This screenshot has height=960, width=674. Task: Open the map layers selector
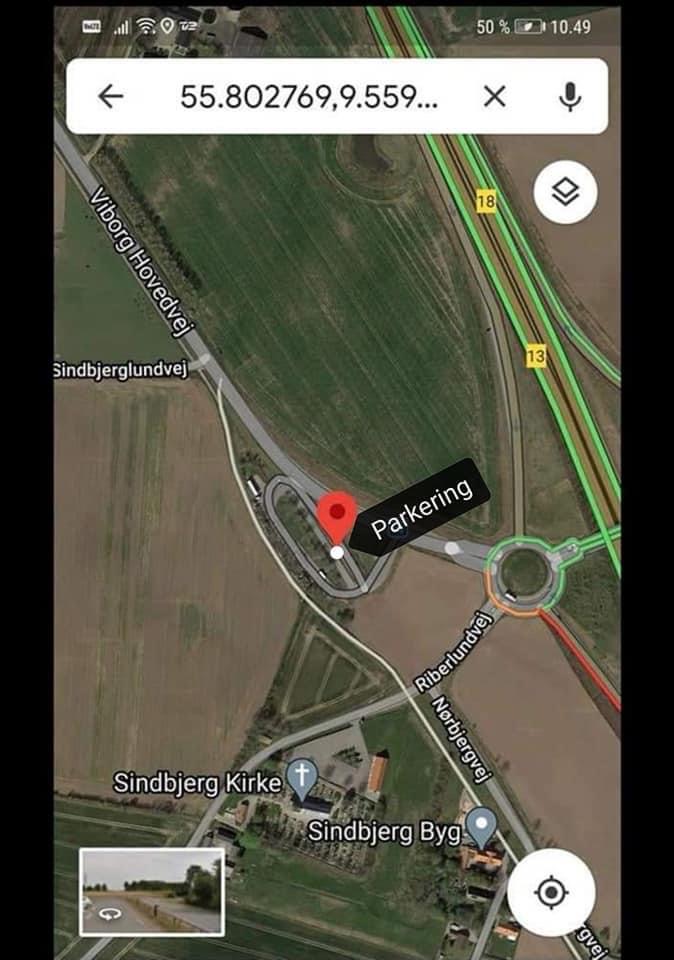click(x=565, y=192)
